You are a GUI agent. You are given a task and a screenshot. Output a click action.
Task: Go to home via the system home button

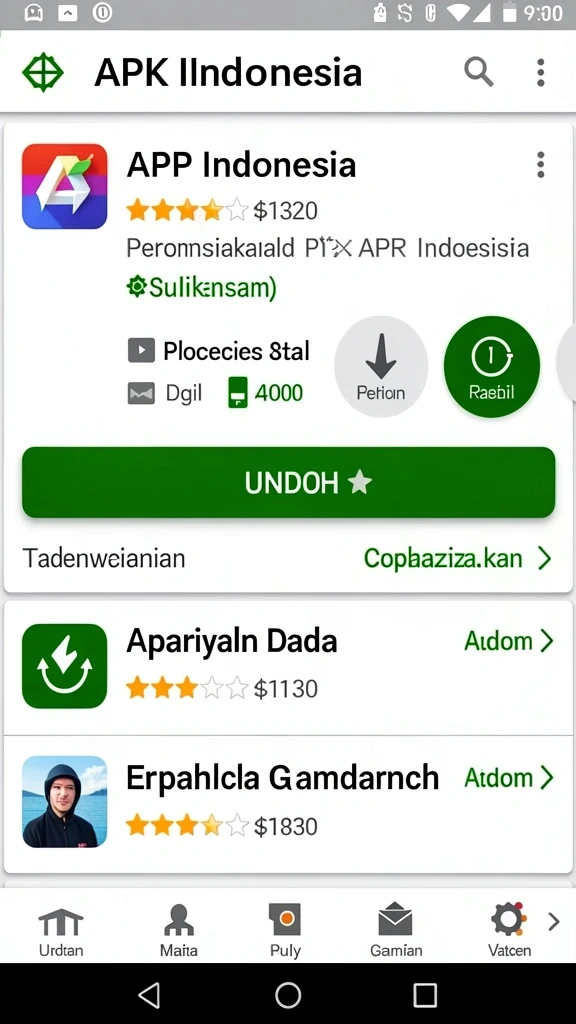[288, 995]
